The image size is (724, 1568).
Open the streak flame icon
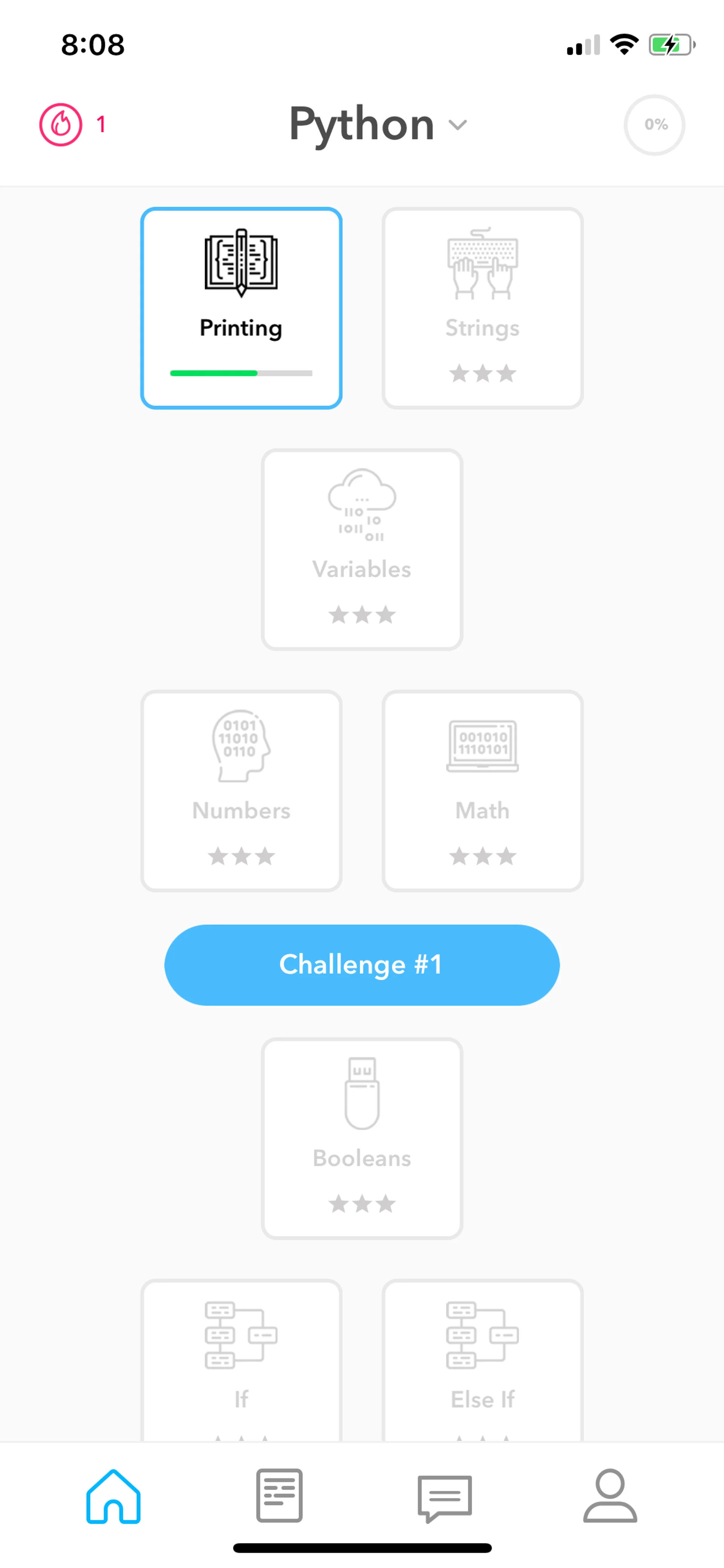pyautogui.click(x=61, y=125)
